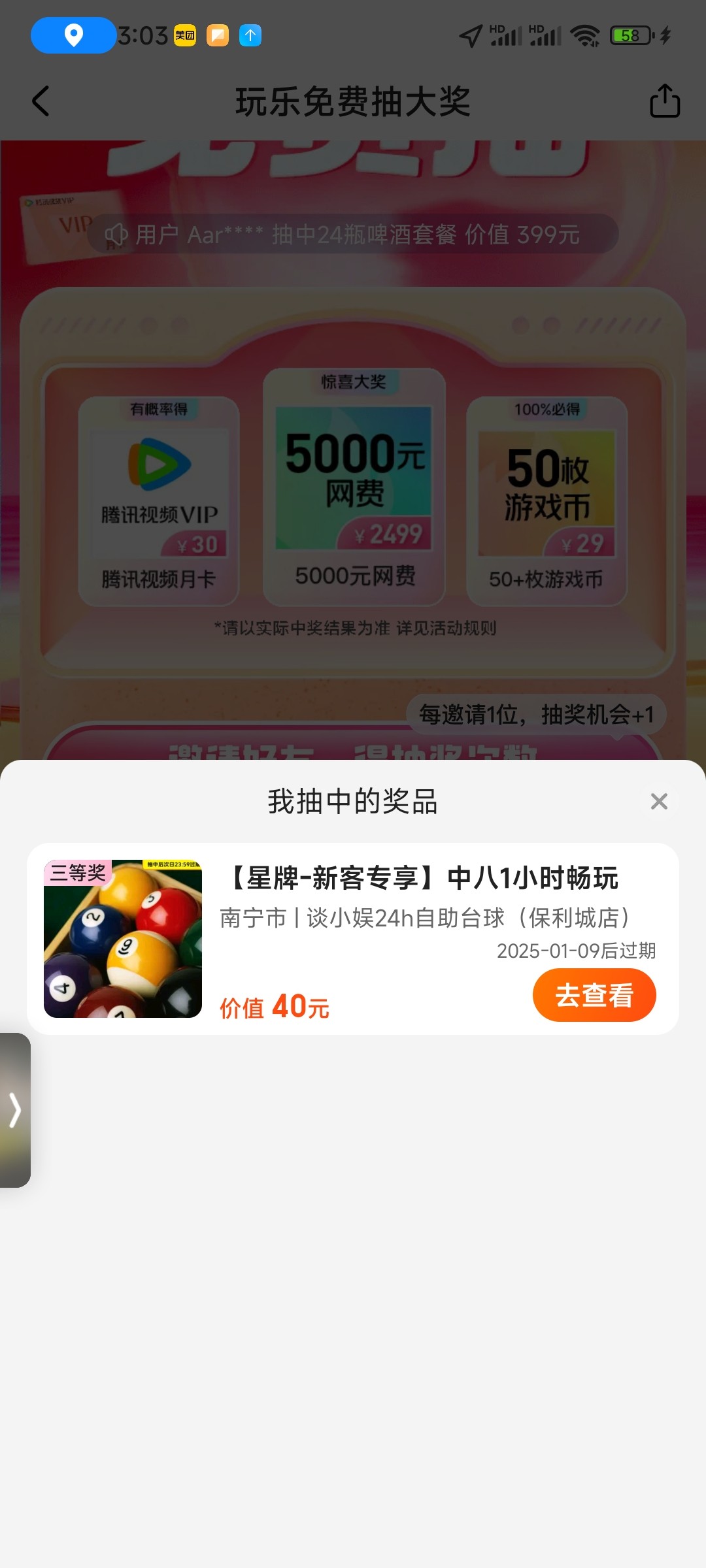Expand the side drawer arrow handle
The image size is (706, 1568).
(x=15, y=1110)
